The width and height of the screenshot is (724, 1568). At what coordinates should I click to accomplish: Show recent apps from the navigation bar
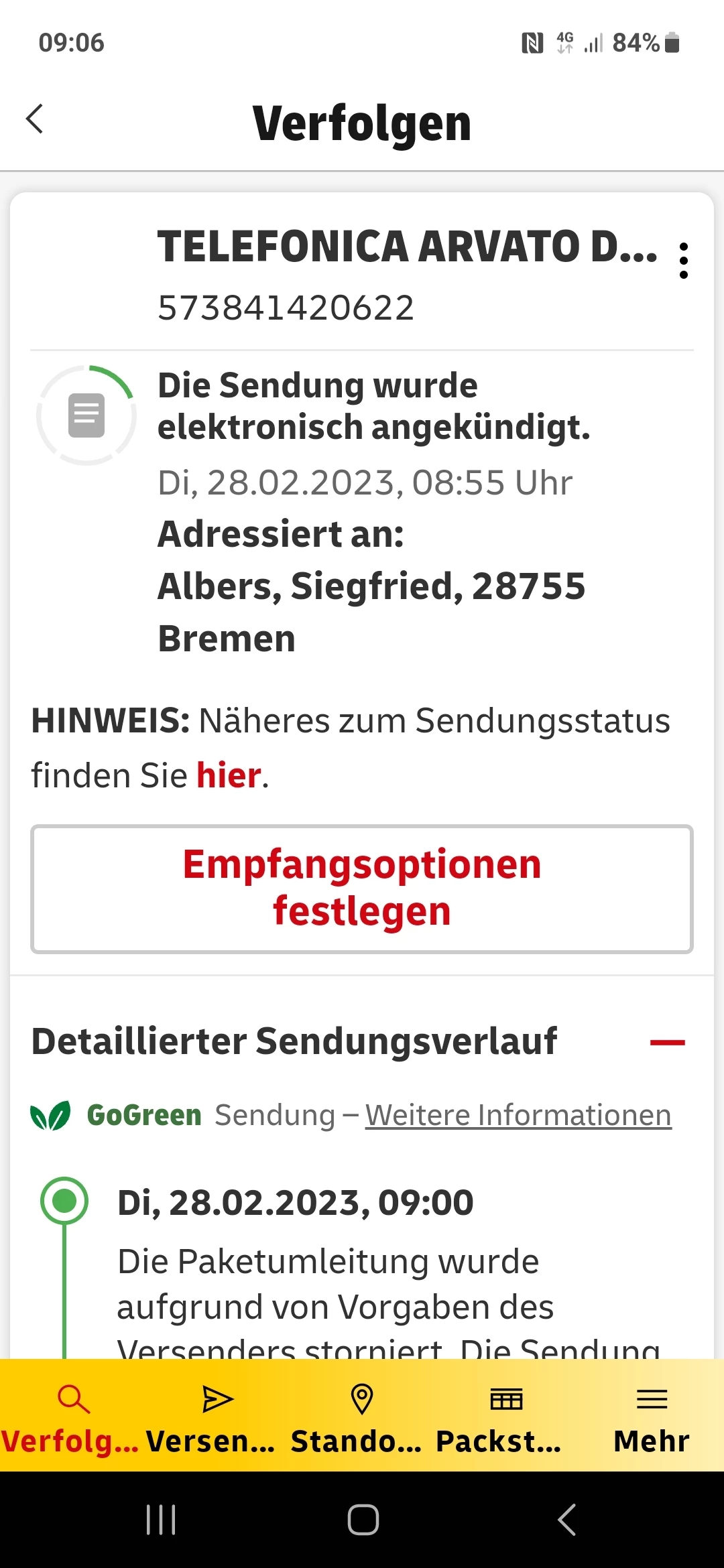coord(161,1520)
